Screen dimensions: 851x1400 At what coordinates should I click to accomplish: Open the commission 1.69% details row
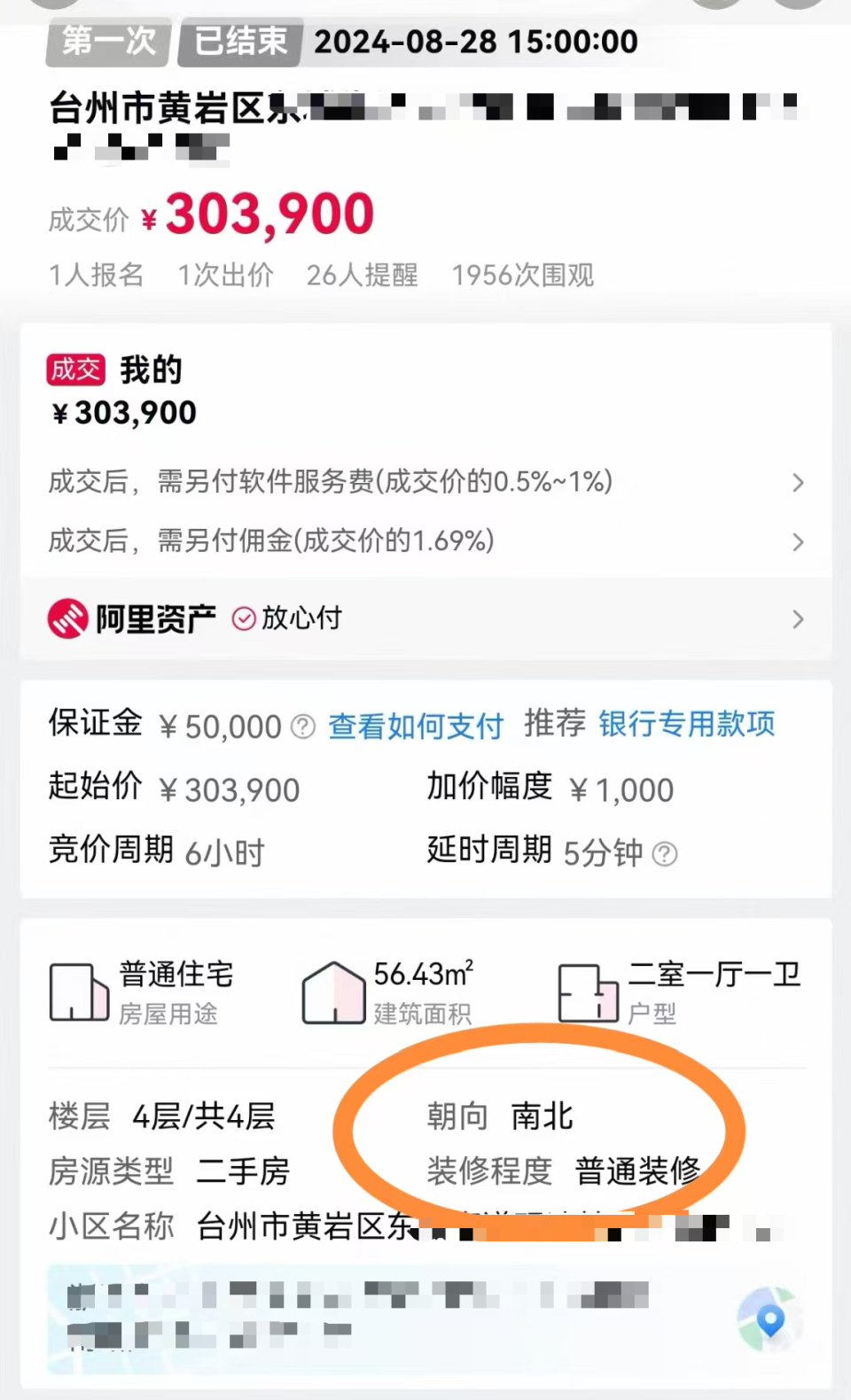pos(425,541)
